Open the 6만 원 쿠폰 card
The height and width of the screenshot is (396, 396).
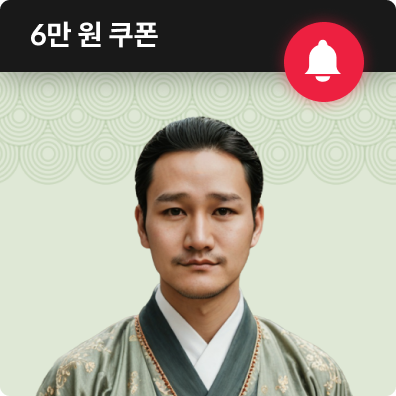tap(198, 198)
